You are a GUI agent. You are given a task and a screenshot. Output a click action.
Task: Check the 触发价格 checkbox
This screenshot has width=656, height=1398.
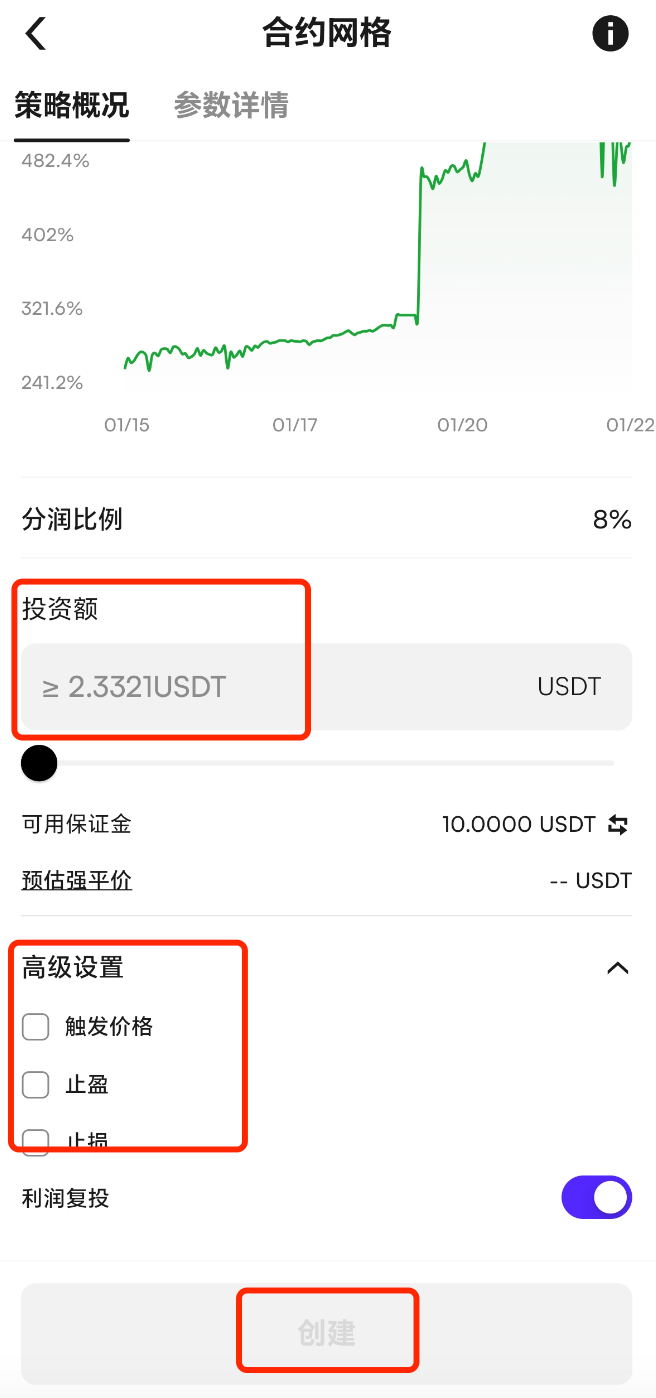tap(36, 1026)
